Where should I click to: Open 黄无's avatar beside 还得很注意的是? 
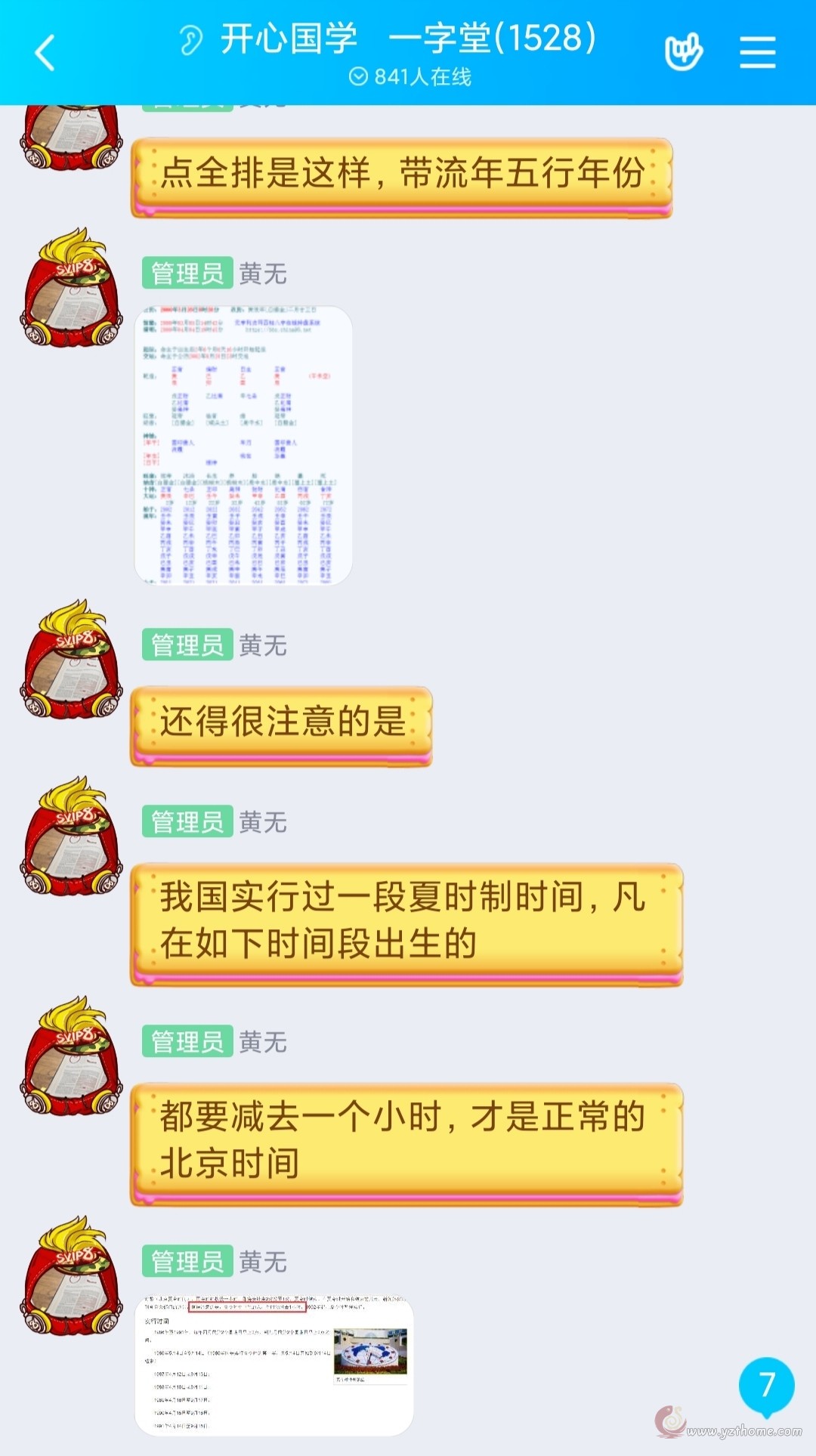[x=71, y=659]
